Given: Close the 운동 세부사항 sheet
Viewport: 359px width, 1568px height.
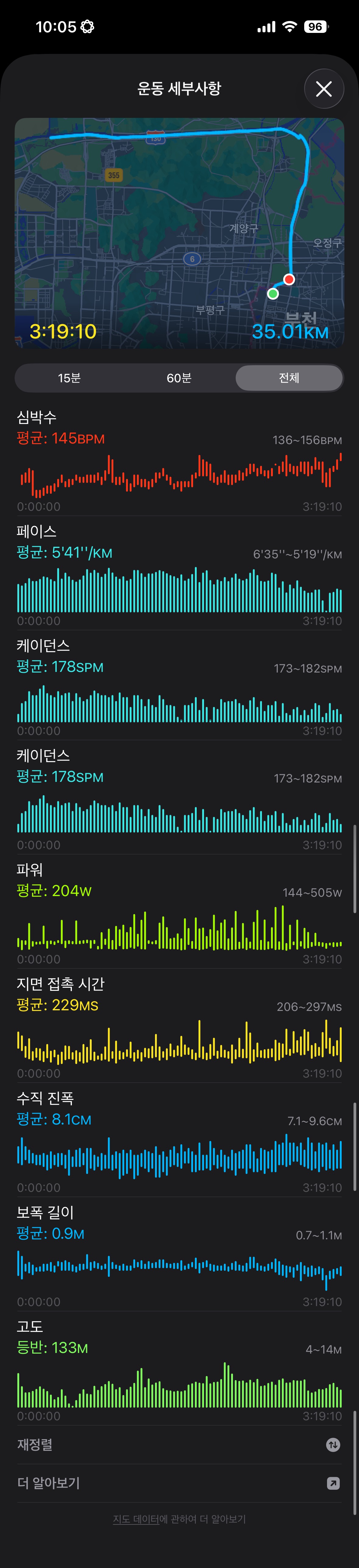Looking at the screenshot, I should click(324, 89).
